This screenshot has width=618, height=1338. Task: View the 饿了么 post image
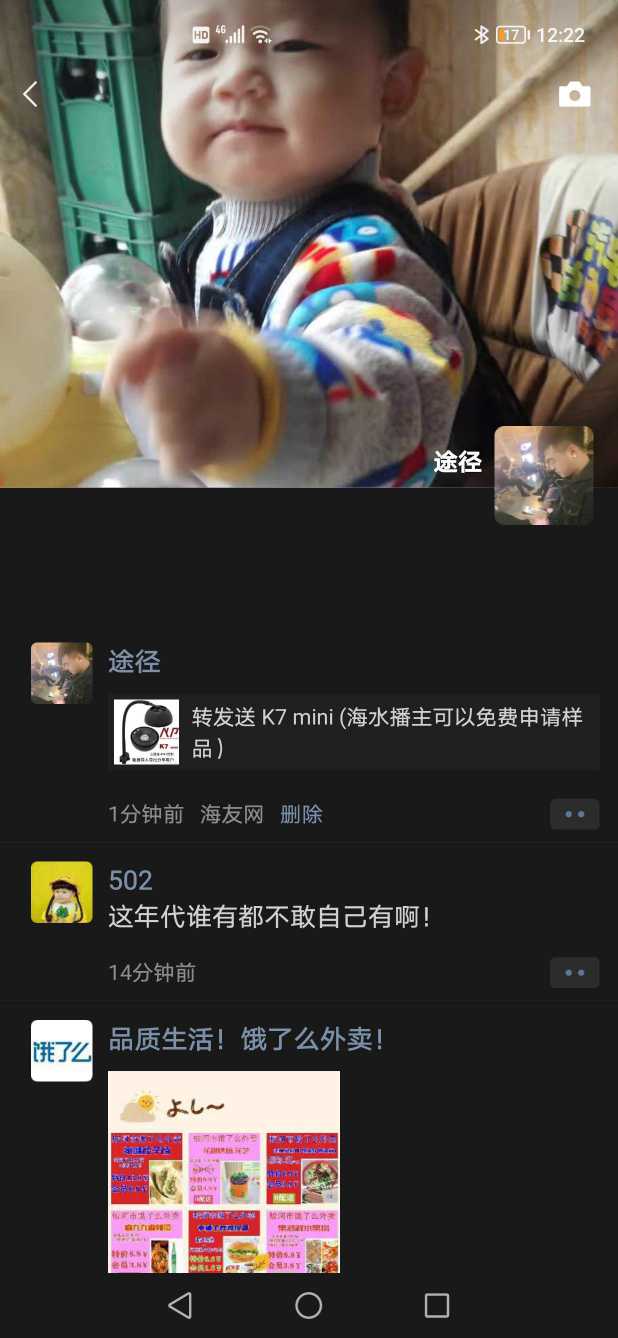pyautogui.click(x=224, y=1172)
